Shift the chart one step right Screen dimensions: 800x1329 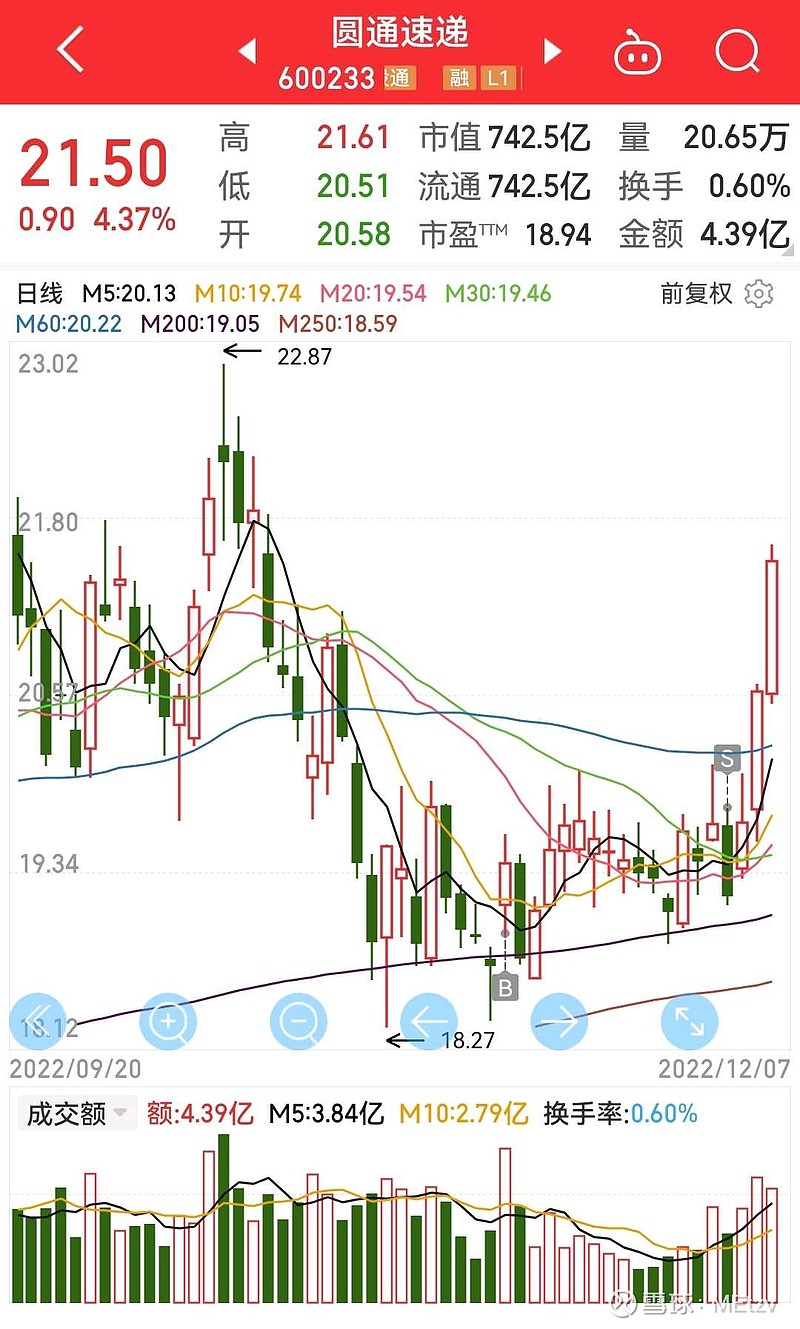559,1021
